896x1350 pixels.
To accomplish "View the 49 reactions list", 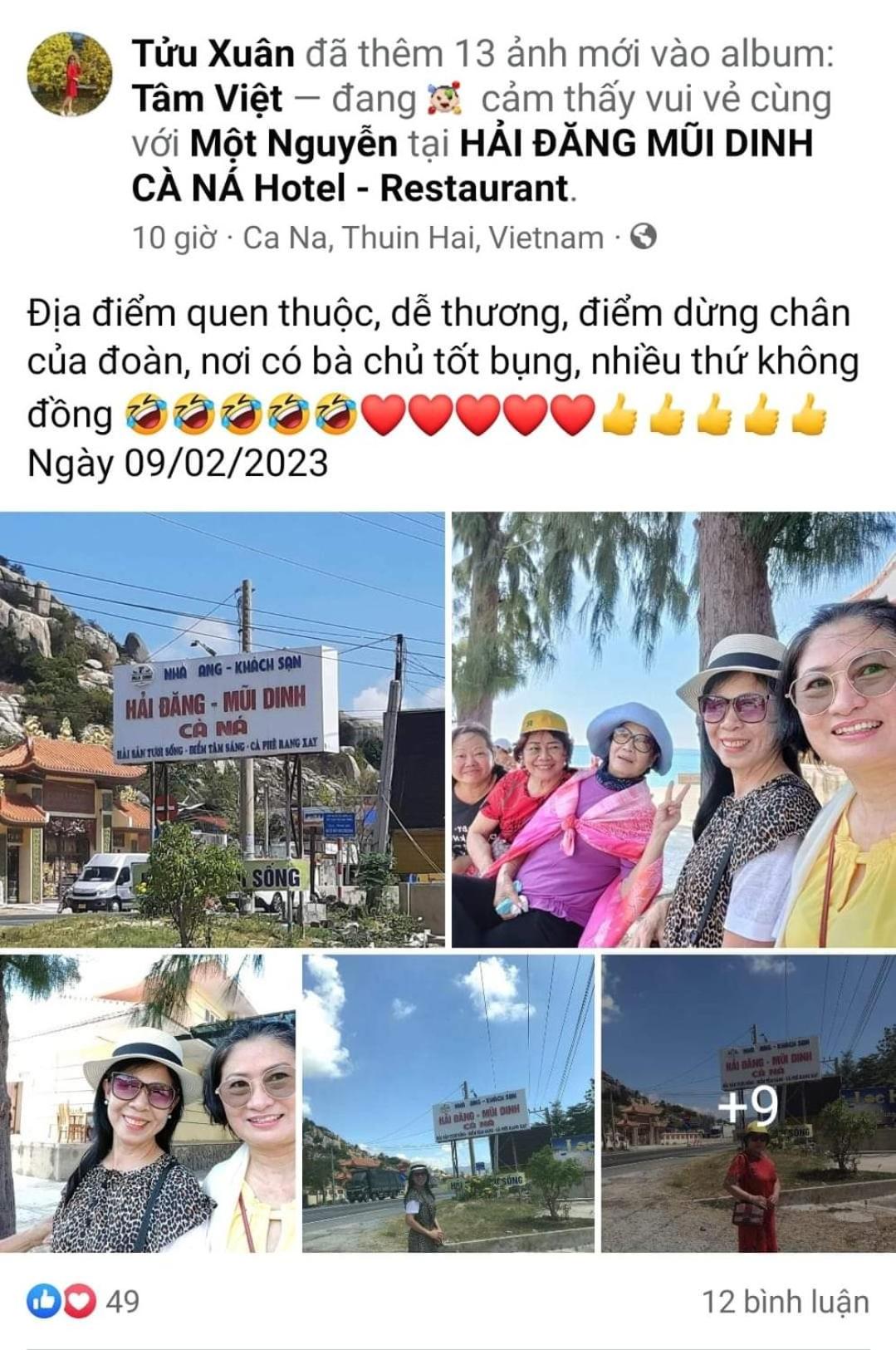I will coord(83,1301).
